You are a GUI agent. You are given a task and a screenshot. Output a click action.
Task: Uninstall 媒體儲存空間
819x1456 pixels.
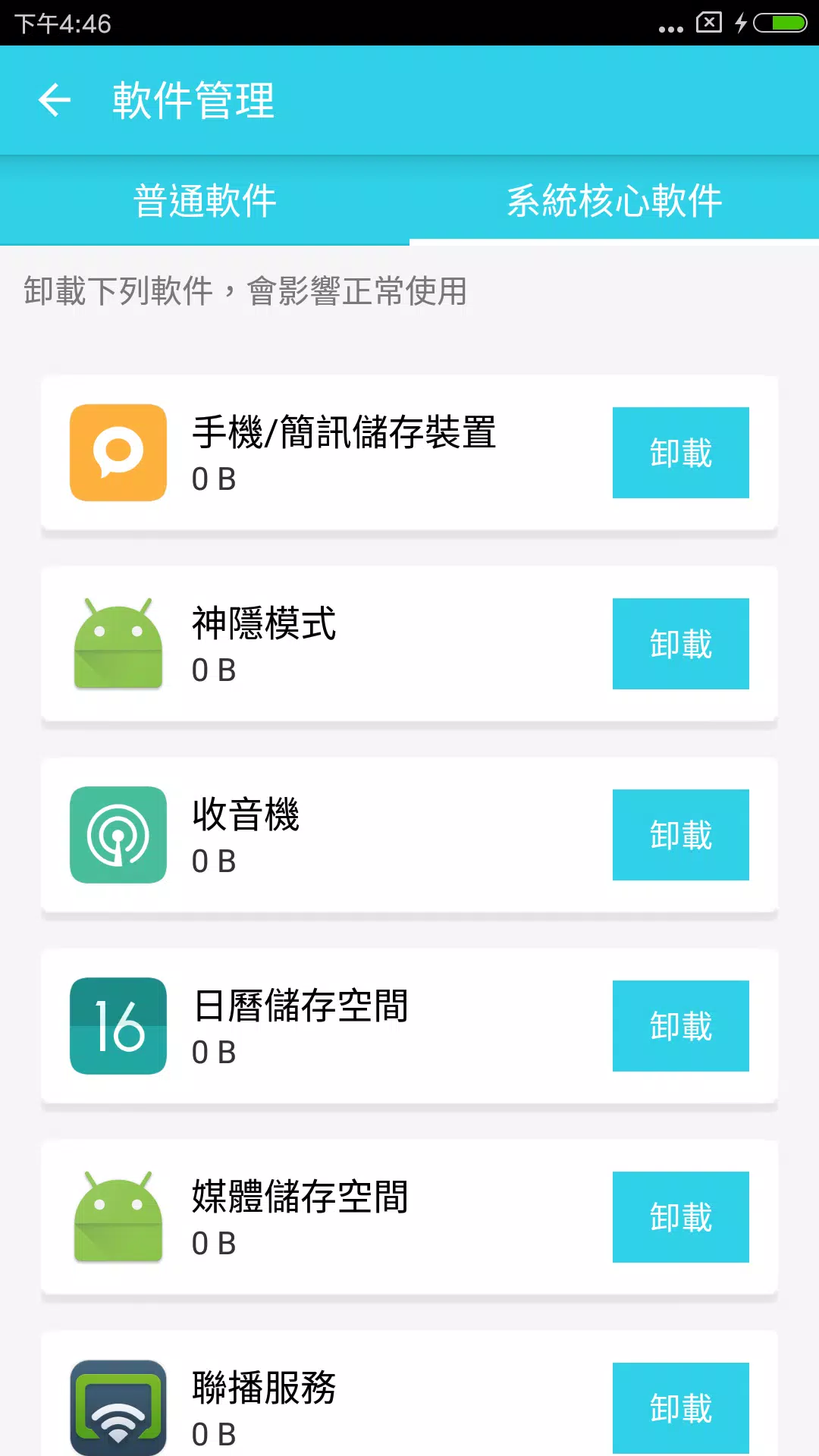(x=681, y=1217)
